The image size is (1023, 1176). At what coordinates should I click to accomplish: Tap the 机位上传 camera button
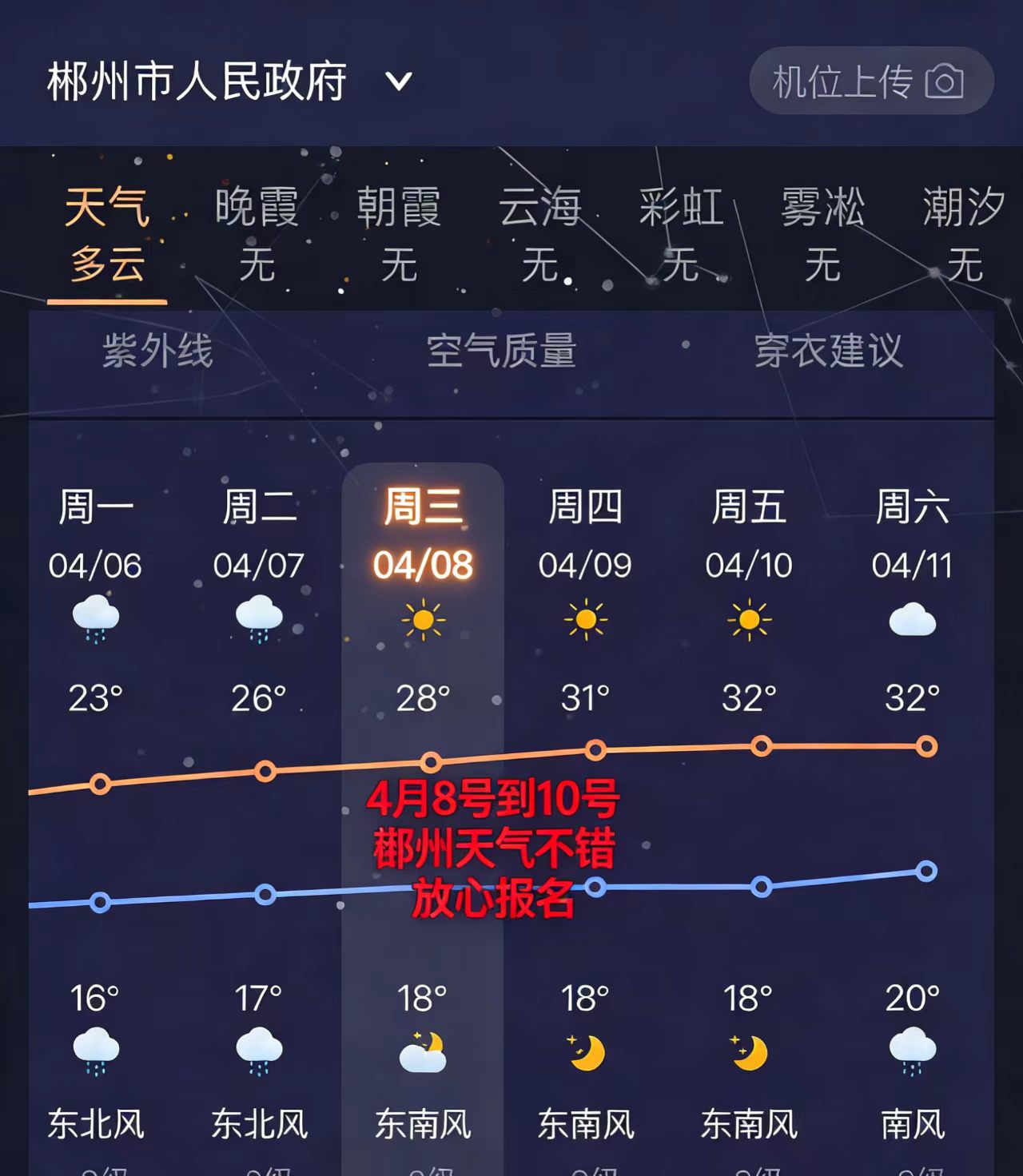pos(871,81)
